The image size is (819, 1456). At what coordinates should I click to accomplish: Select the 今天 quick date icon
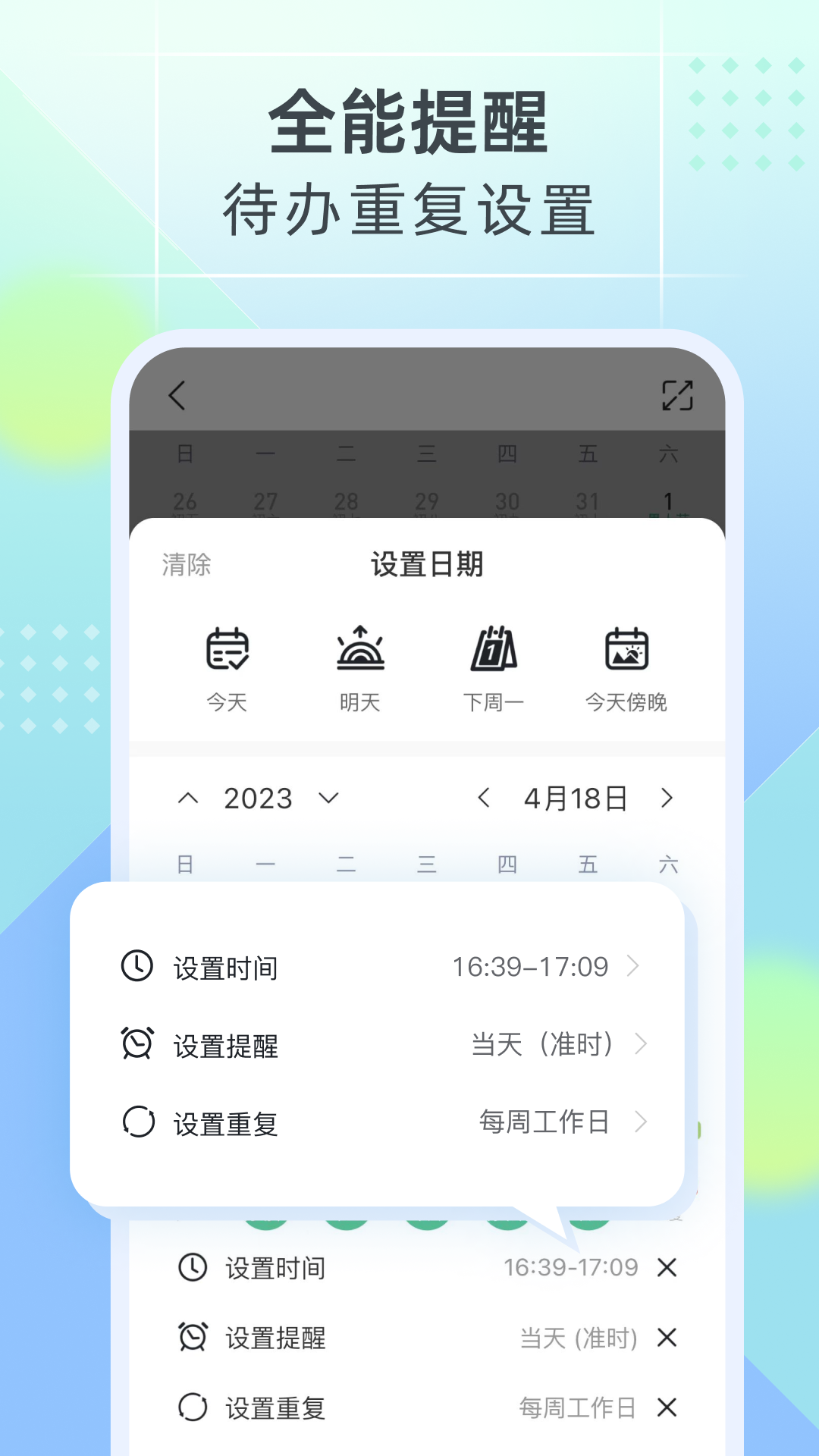pos(227,649)
